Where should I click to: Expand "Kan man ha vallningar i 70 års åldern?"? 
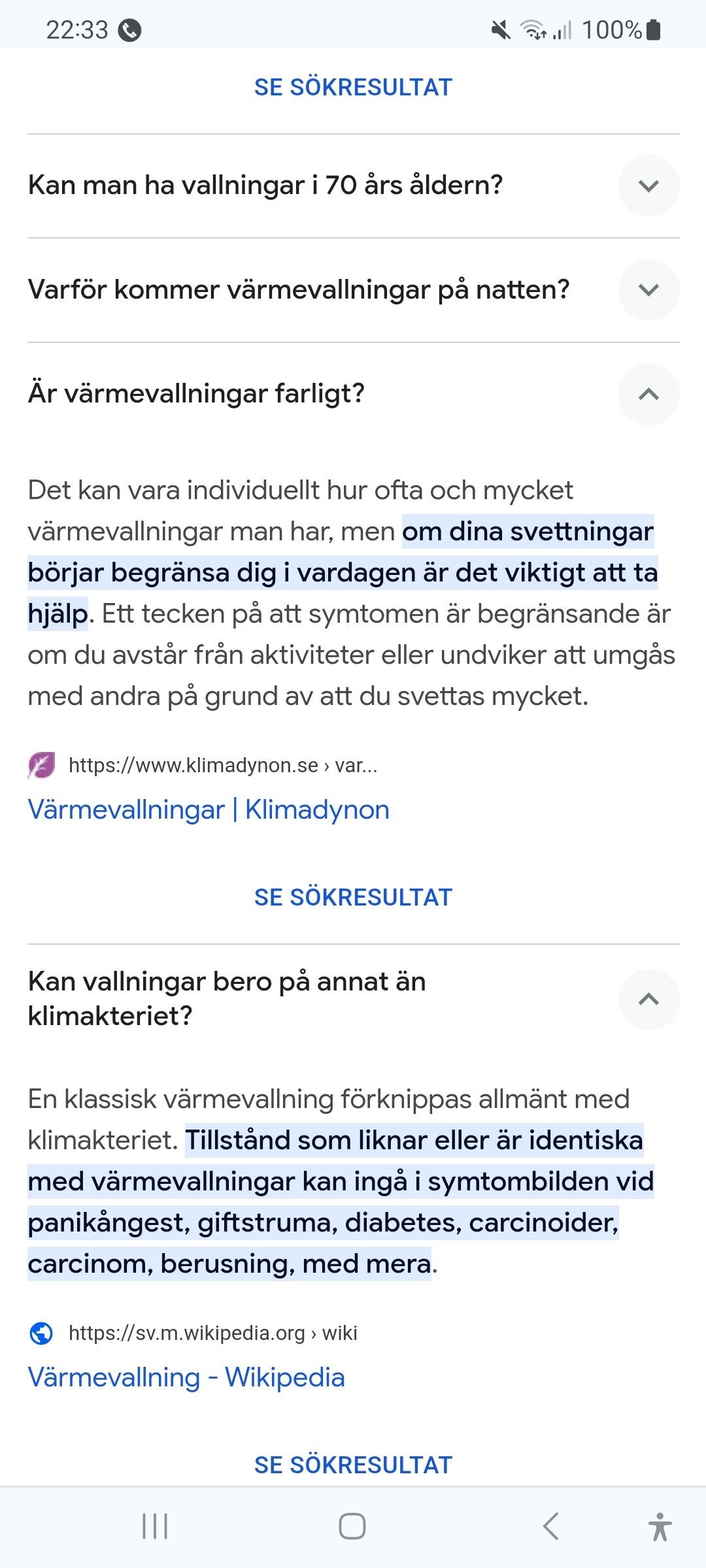[x=648, y=186]
